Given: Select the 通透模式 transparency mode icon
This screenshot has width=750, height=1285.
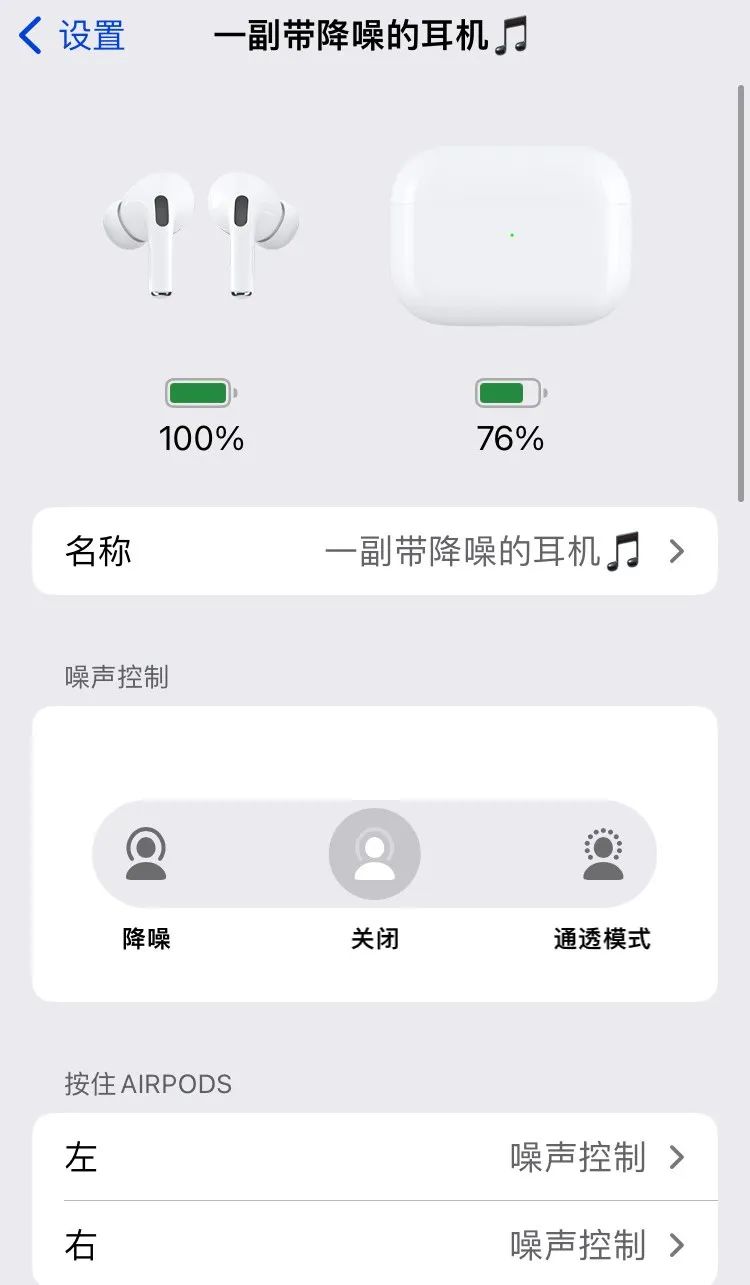Looking at the screenshot, I should click(601, 853).
